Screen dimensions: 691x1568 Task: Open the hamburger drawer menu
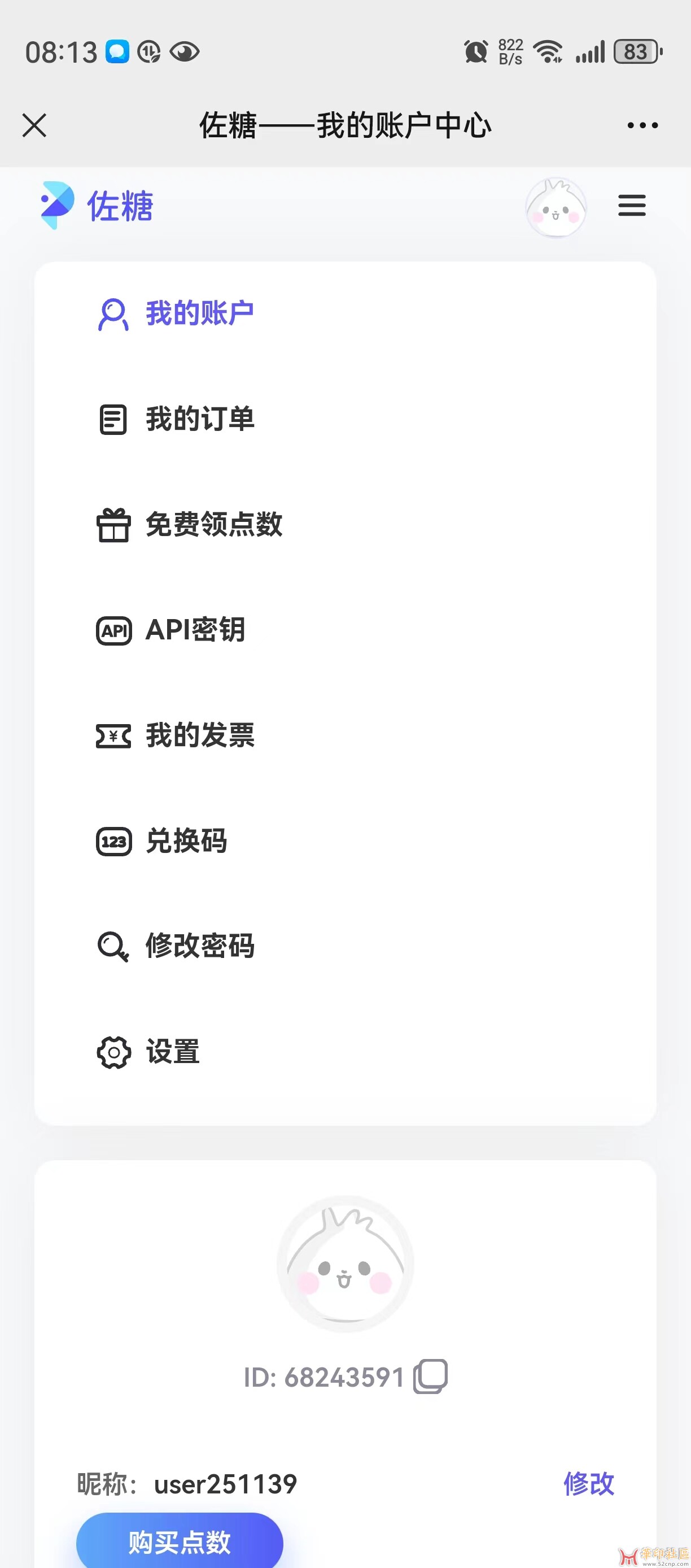(631, 206)
